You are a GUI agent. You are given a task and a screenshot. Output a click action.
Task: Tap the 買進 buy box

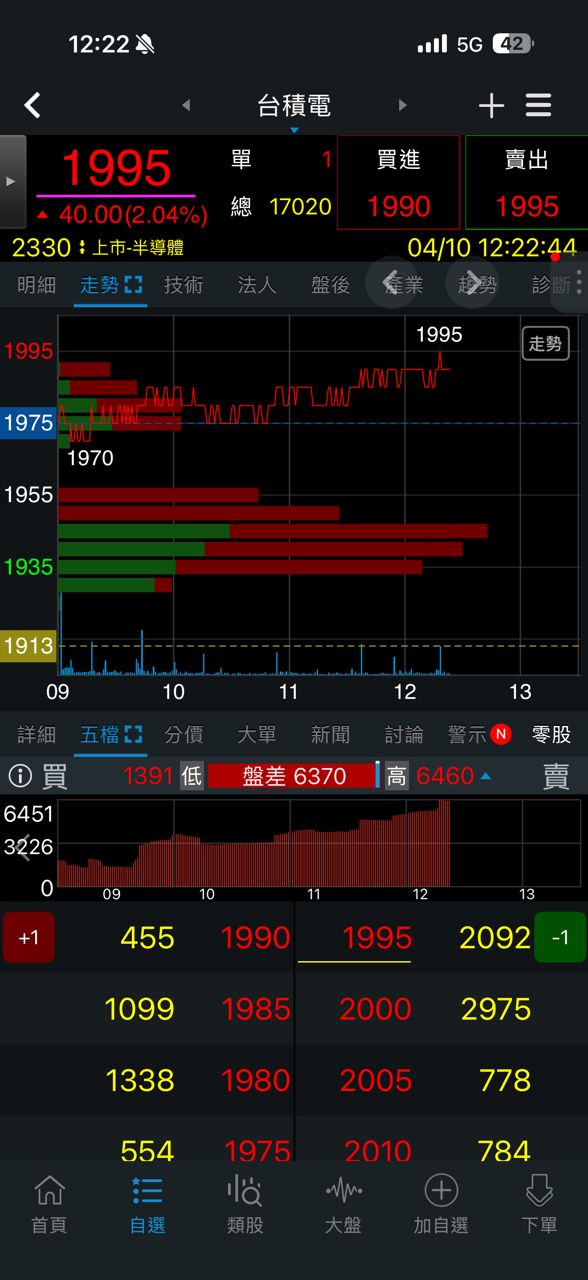click(398, 183)
